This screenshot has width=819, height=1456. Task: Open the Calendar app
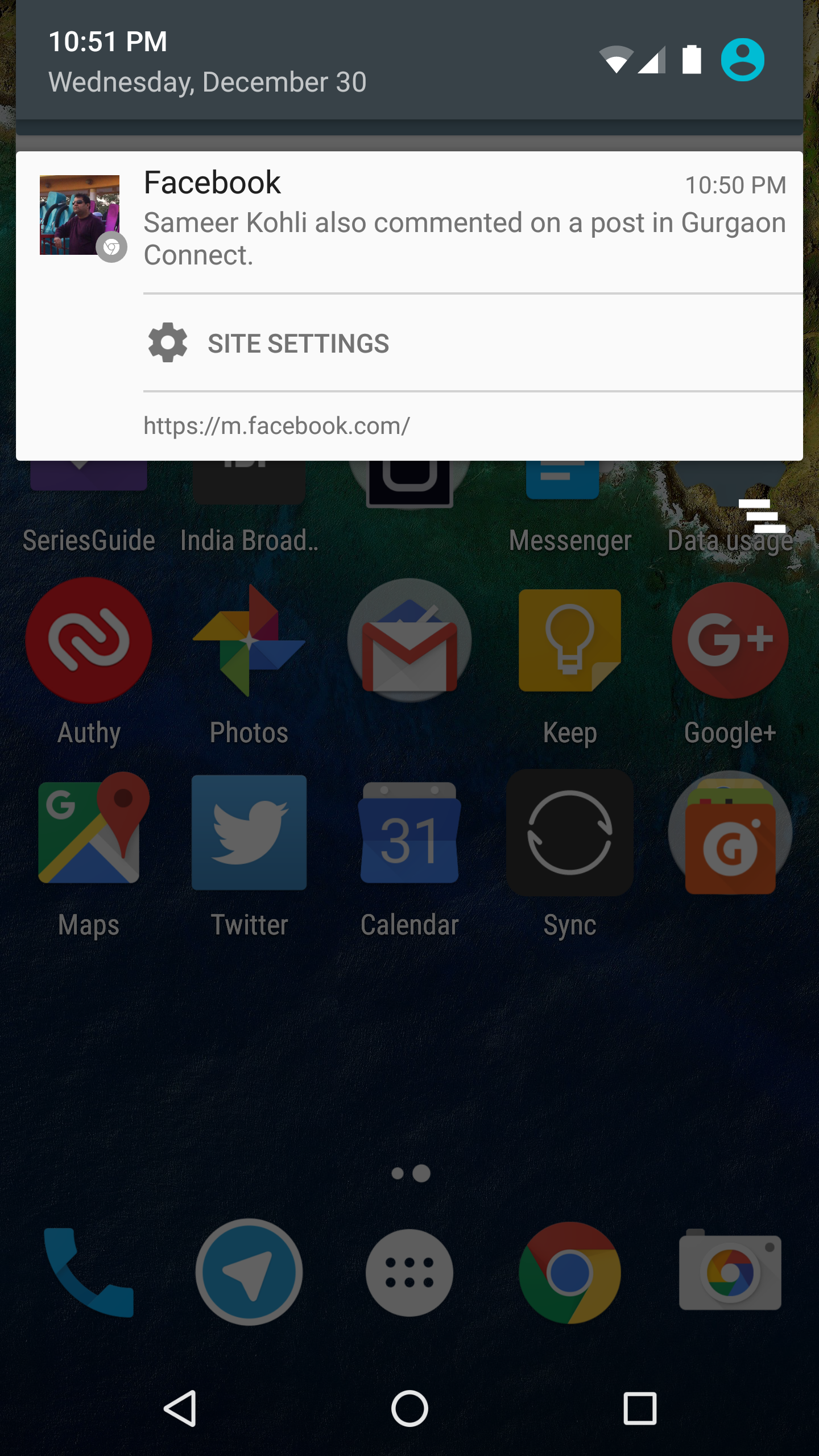coord(409,833)
